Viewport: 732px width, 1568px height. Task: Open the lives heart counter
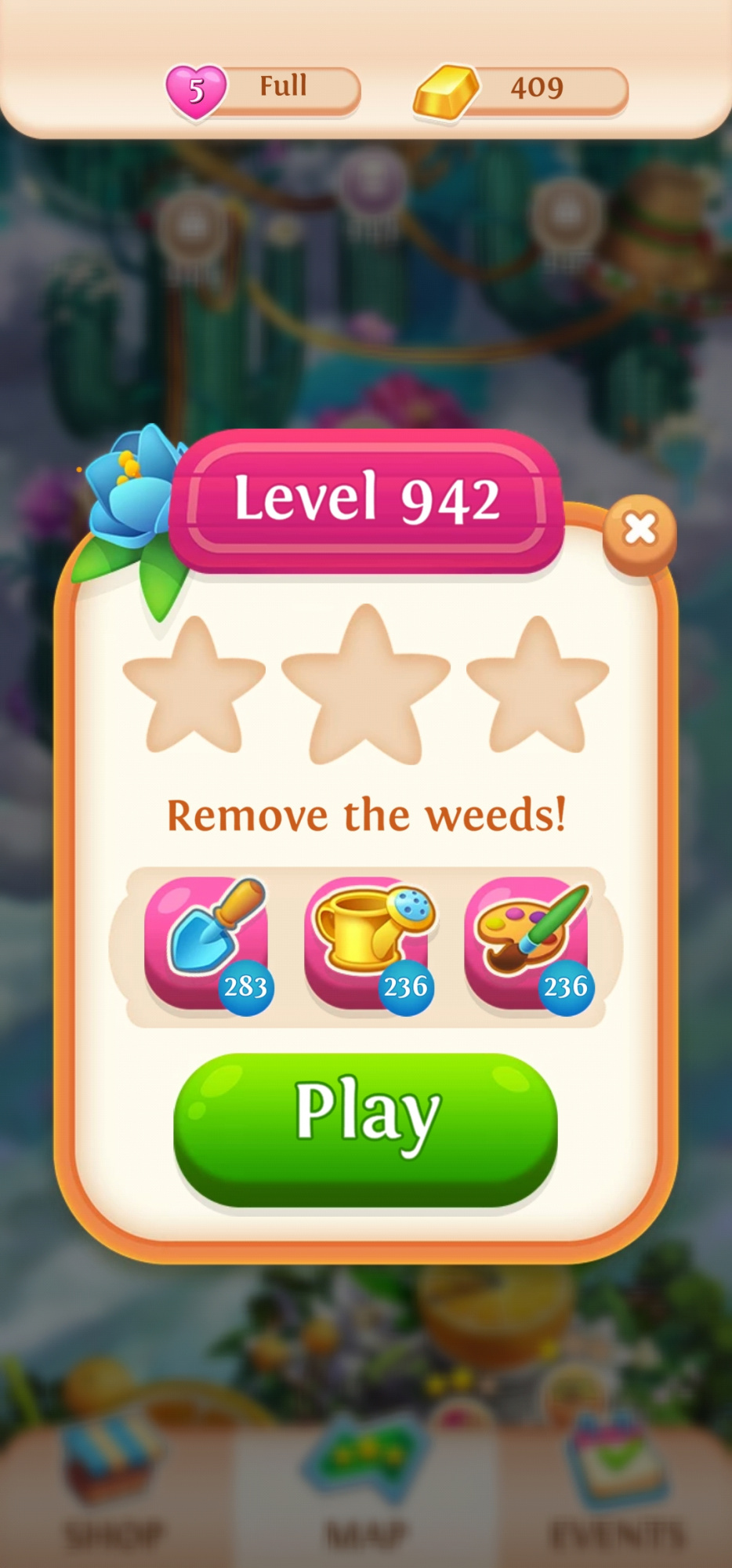coord(262,90)
